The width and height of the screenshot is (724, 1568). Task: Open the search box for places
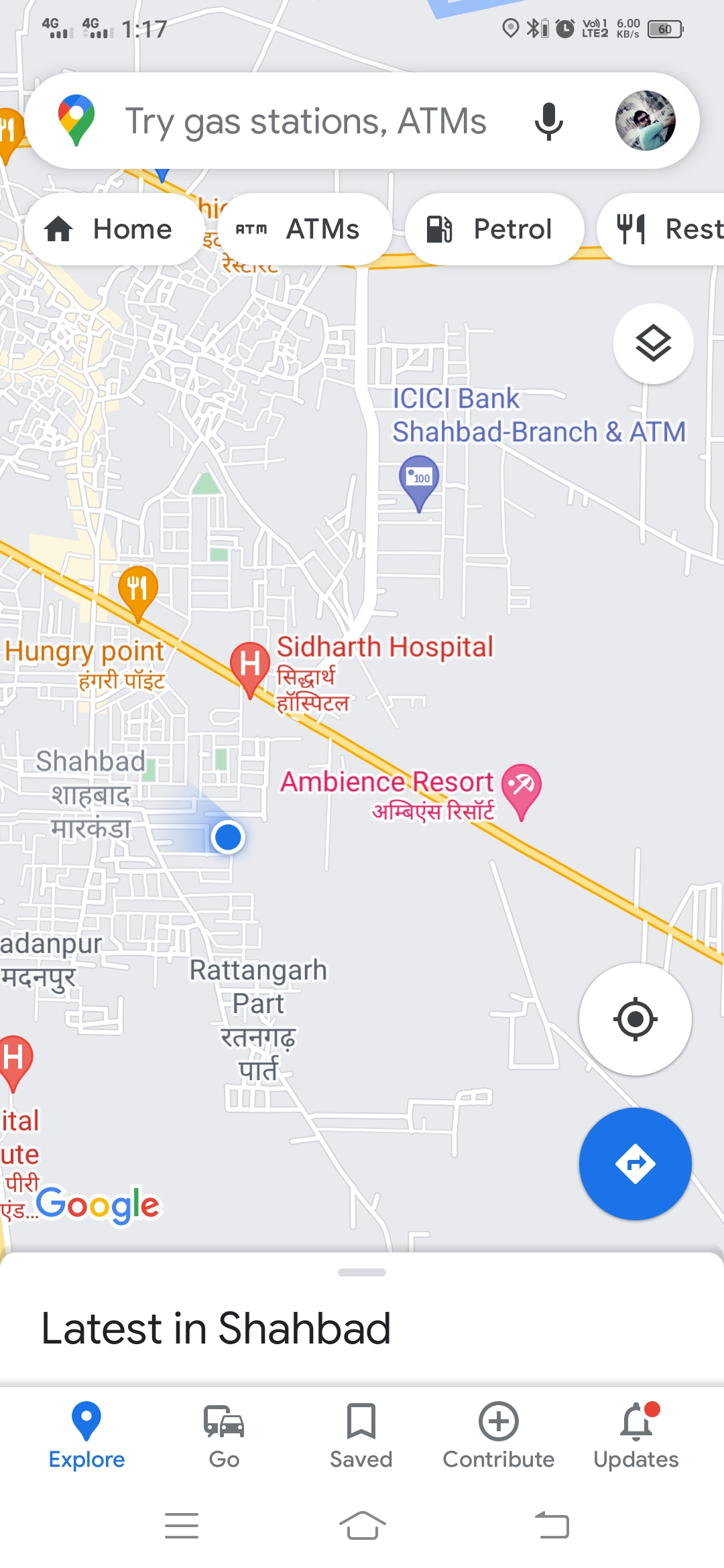(305, 121)
